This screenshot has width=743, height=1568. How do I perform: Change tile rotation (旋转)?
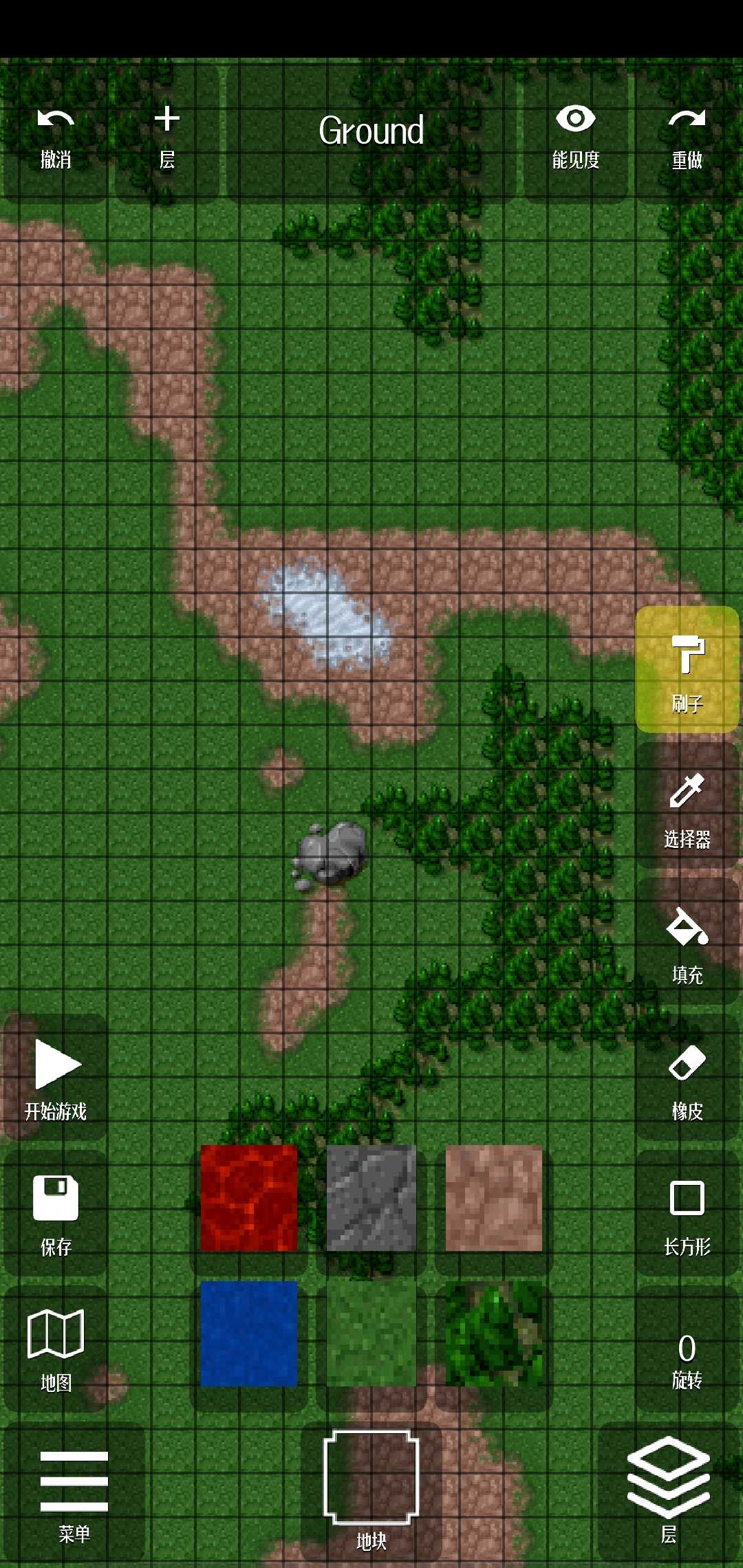687,1349
